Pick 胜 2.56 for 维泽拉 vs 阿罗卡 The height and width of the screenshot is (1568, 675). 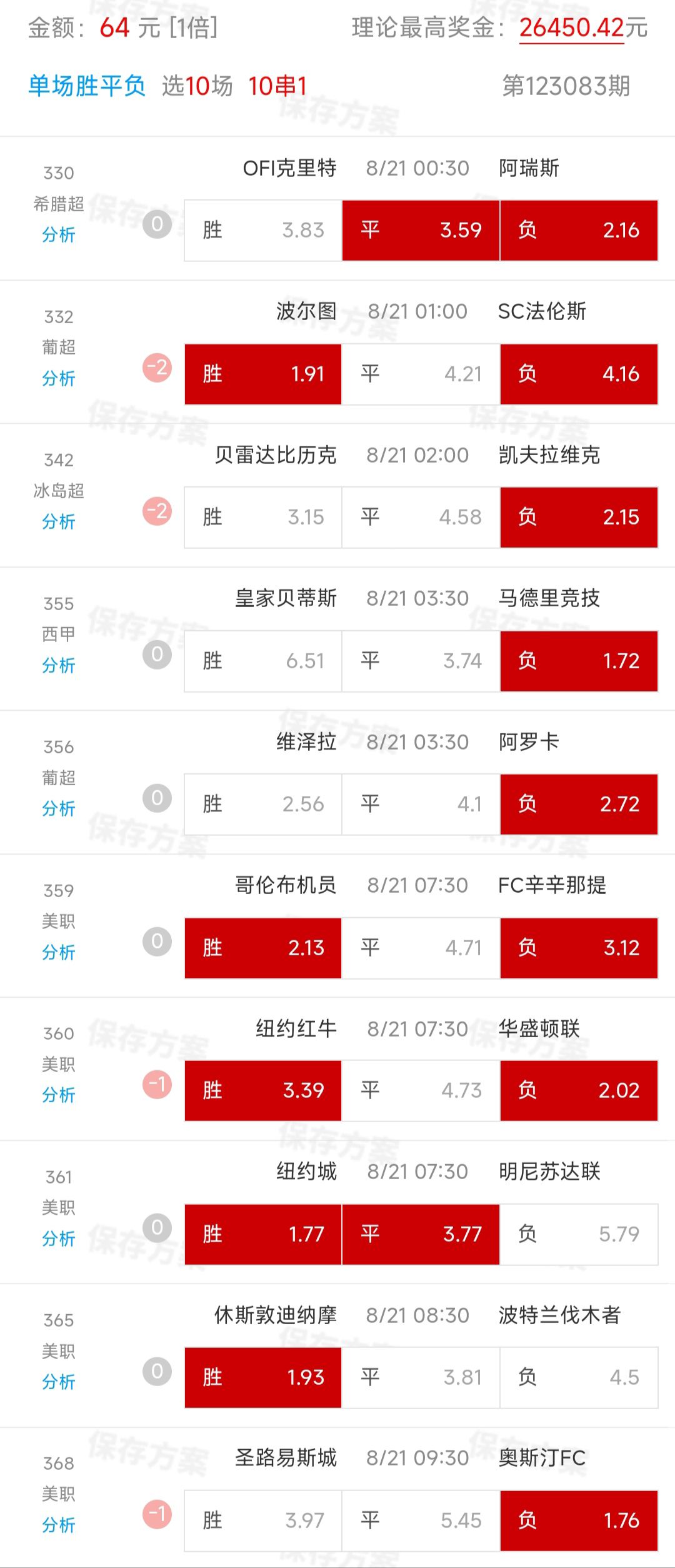pyautogui.click(x=263, y=804)
